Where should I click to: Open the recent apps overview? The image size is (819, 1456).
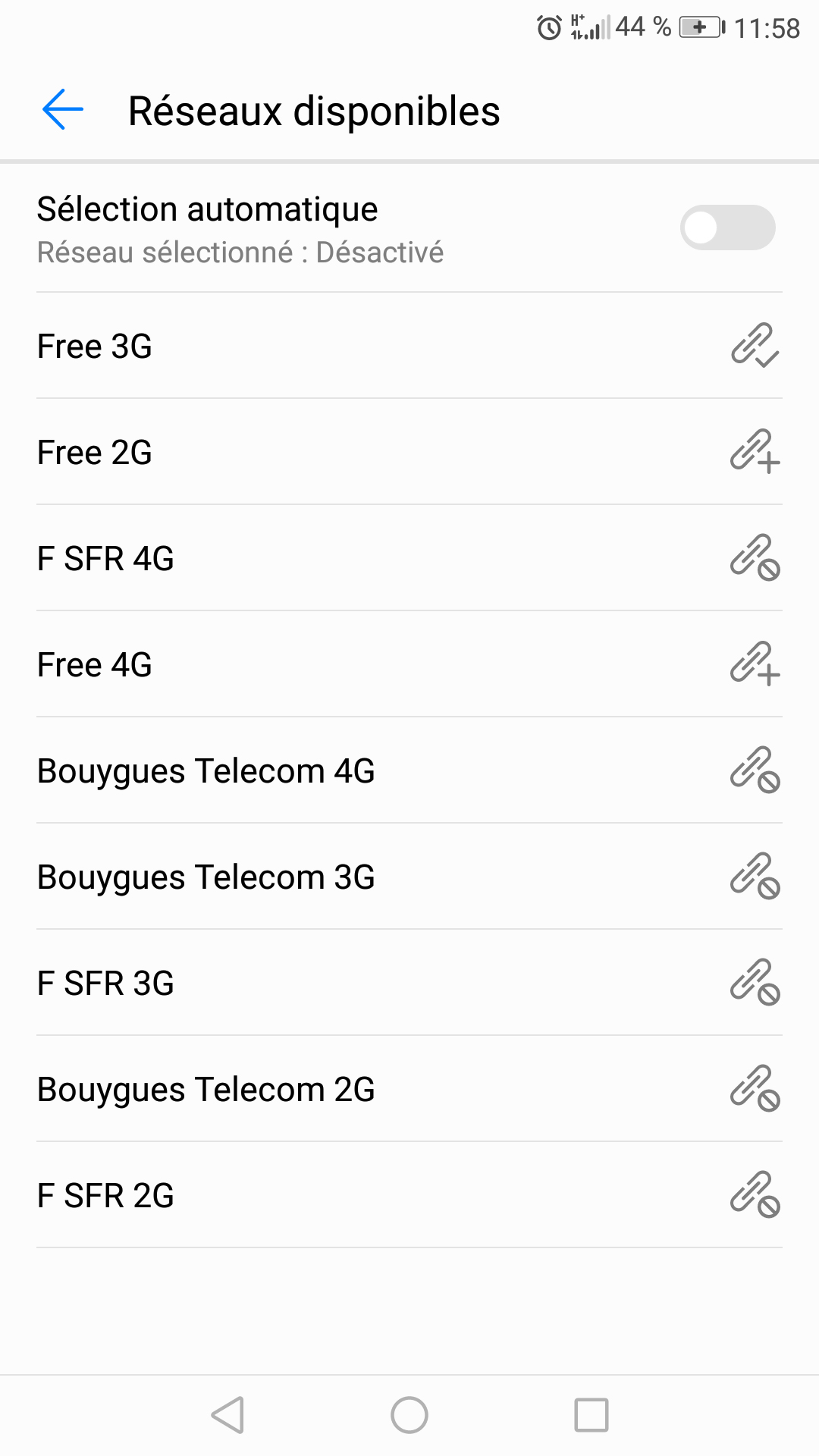pyautogui.click(x=591, y=1415)
